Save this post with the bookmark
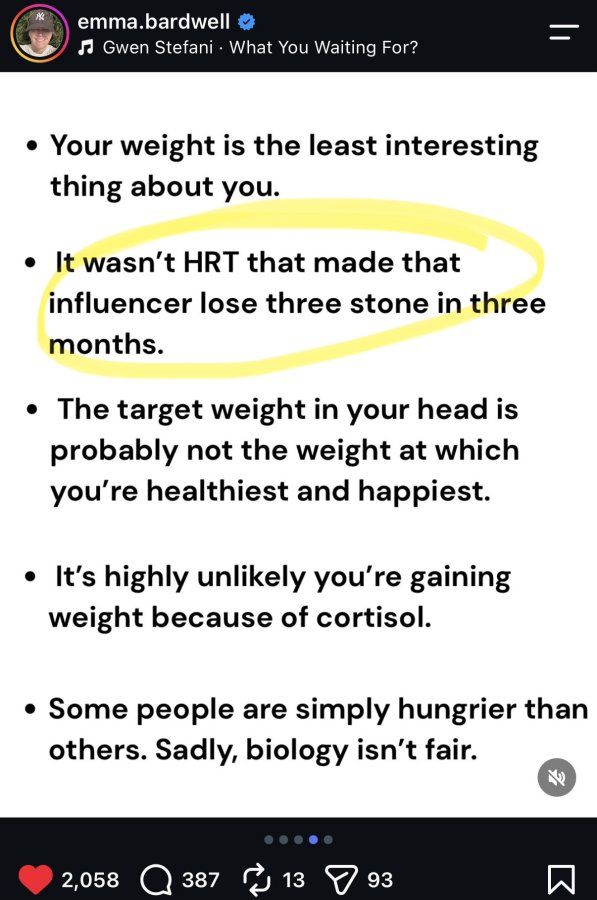 click(x=561, y=879)
